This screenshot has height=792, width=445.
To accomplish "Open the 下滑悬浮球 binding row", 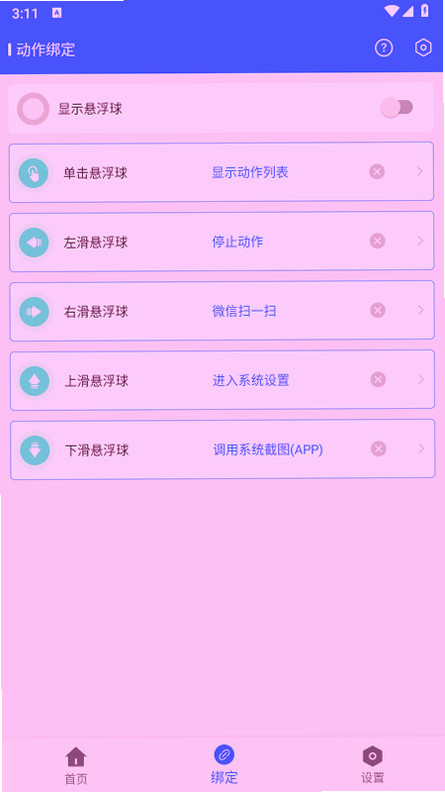I will click(222, 449).
